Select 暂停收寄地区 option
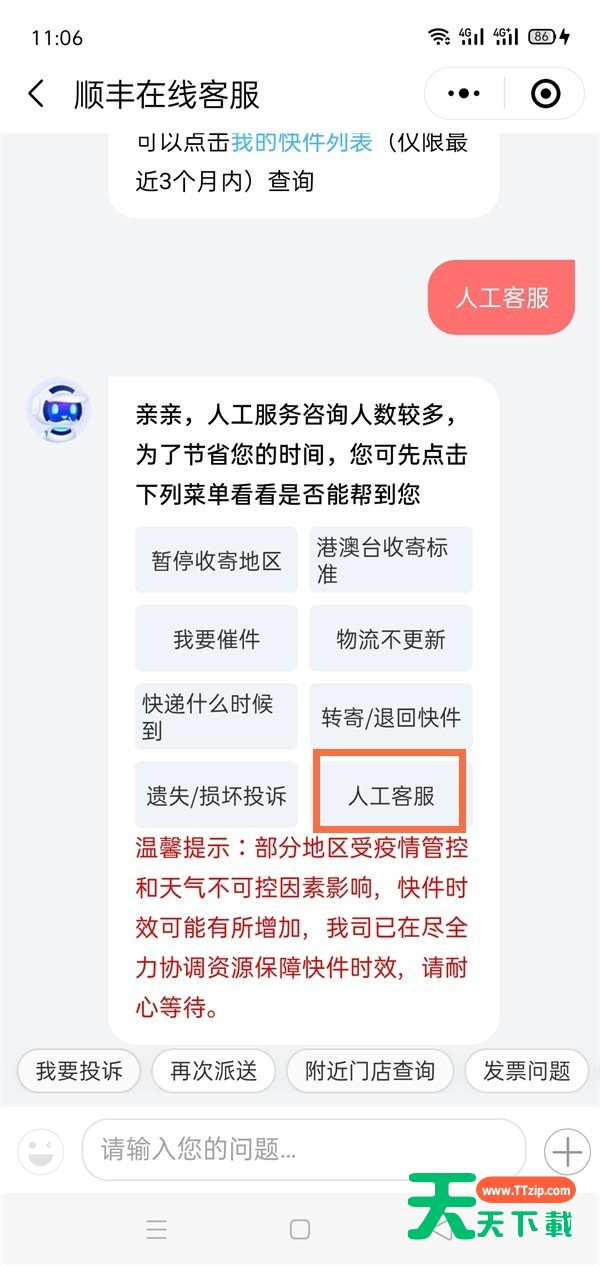 click(216, 560)
